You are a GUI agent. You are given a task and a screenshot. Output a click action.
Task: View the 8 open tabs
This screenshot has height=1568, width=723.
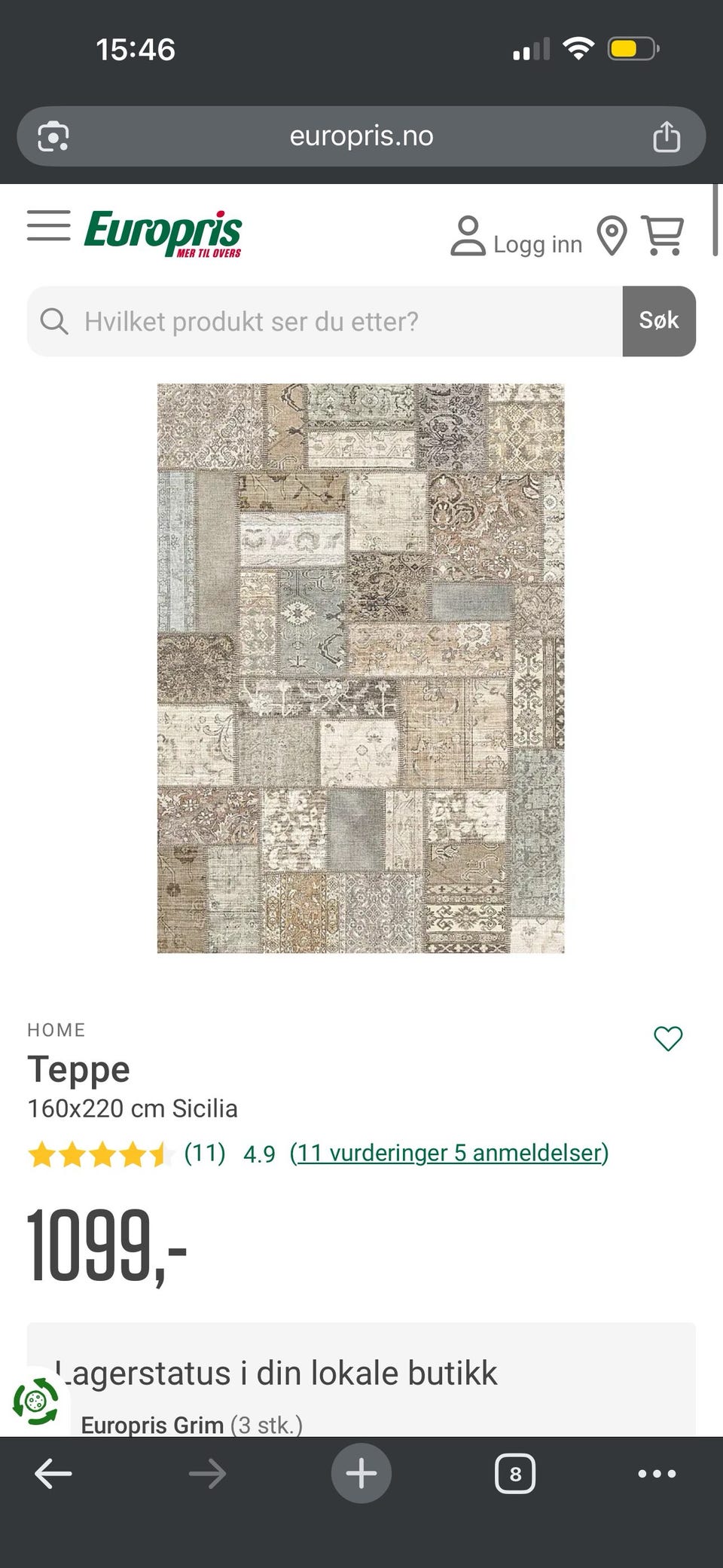[x=515, y=1474]
